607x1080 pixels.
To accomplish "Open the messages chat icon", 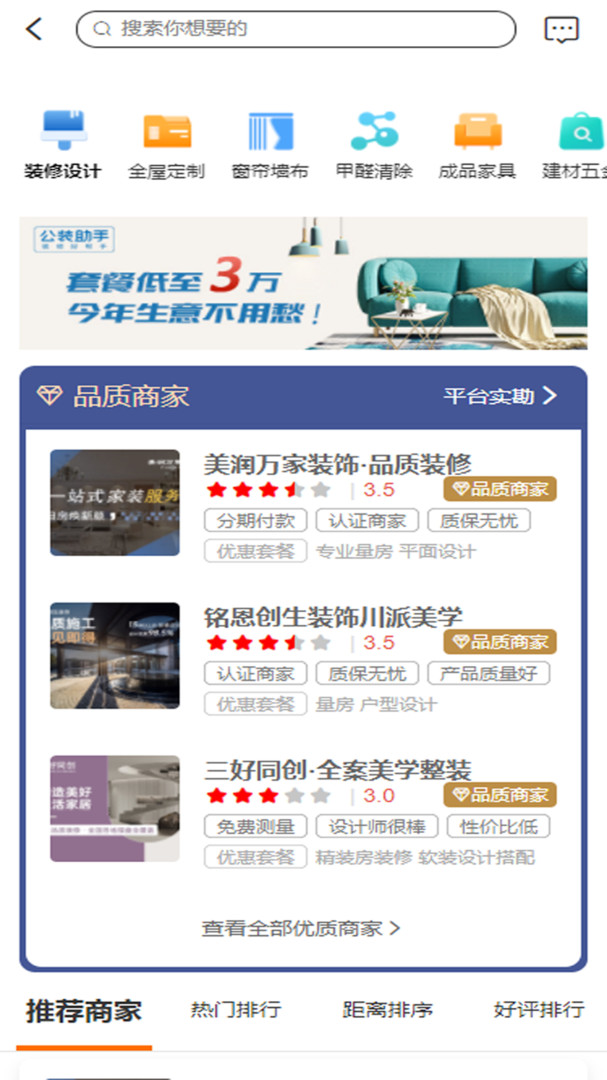I will click(561, 29).
